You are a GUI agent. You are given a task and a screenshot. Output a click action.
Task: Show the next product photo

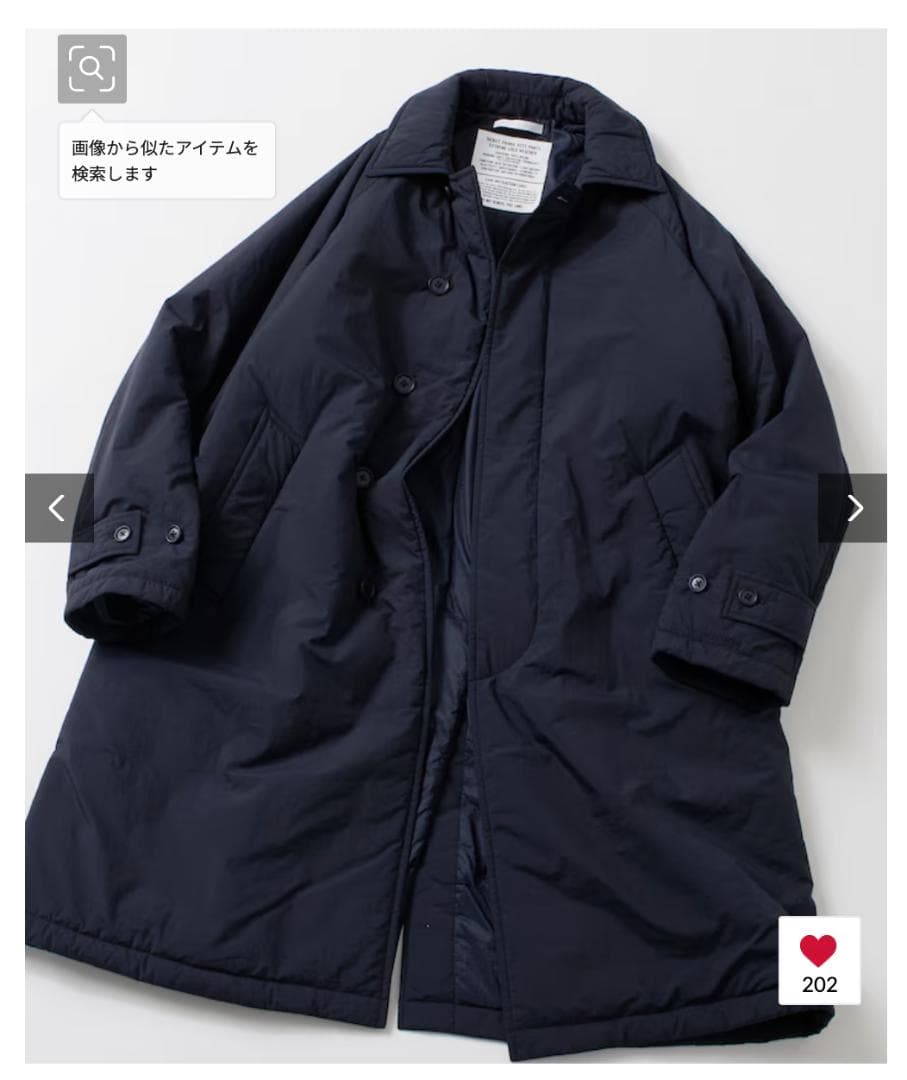[x=853, y=508]
